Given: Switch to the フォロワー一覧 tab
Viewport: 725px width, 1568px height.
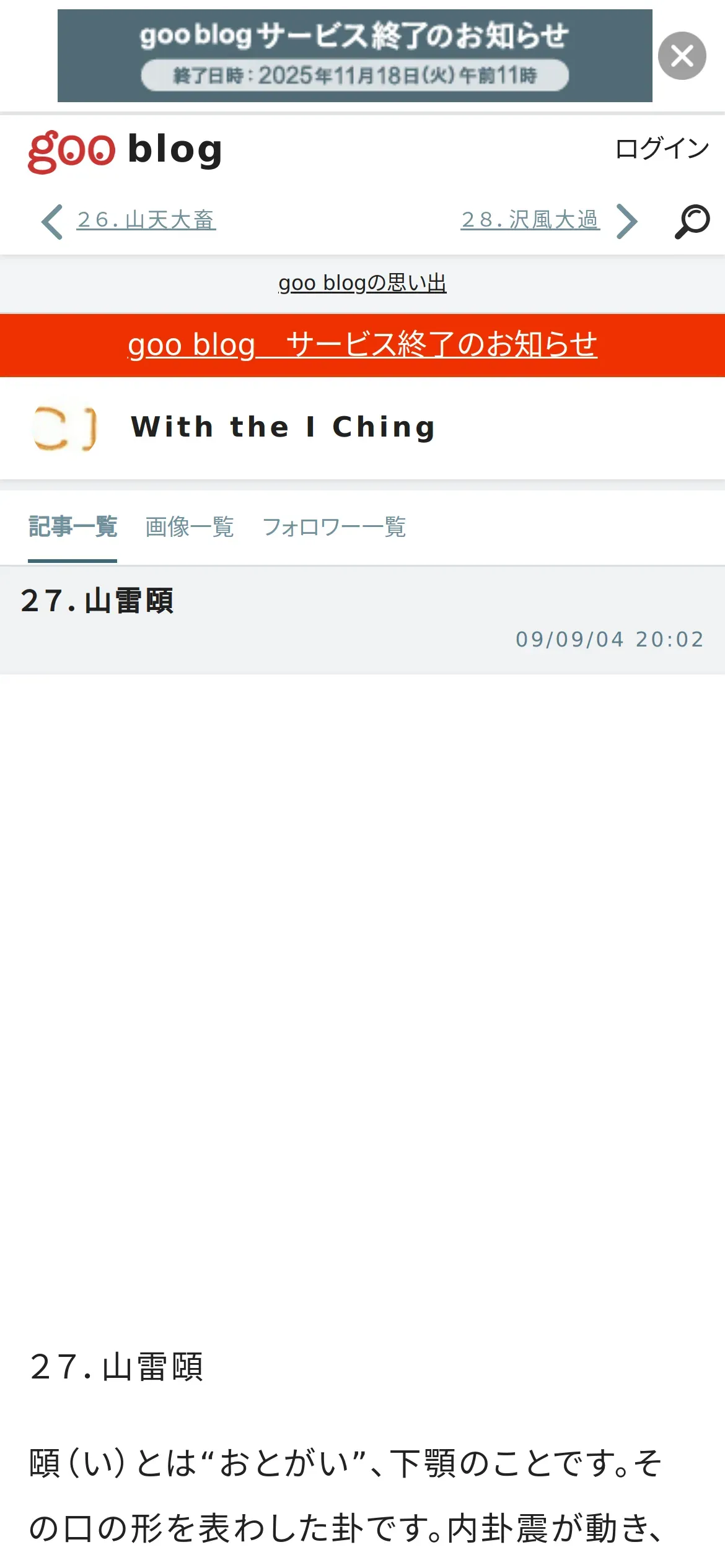Looking at the screenshot, I should tap(335, 527).
